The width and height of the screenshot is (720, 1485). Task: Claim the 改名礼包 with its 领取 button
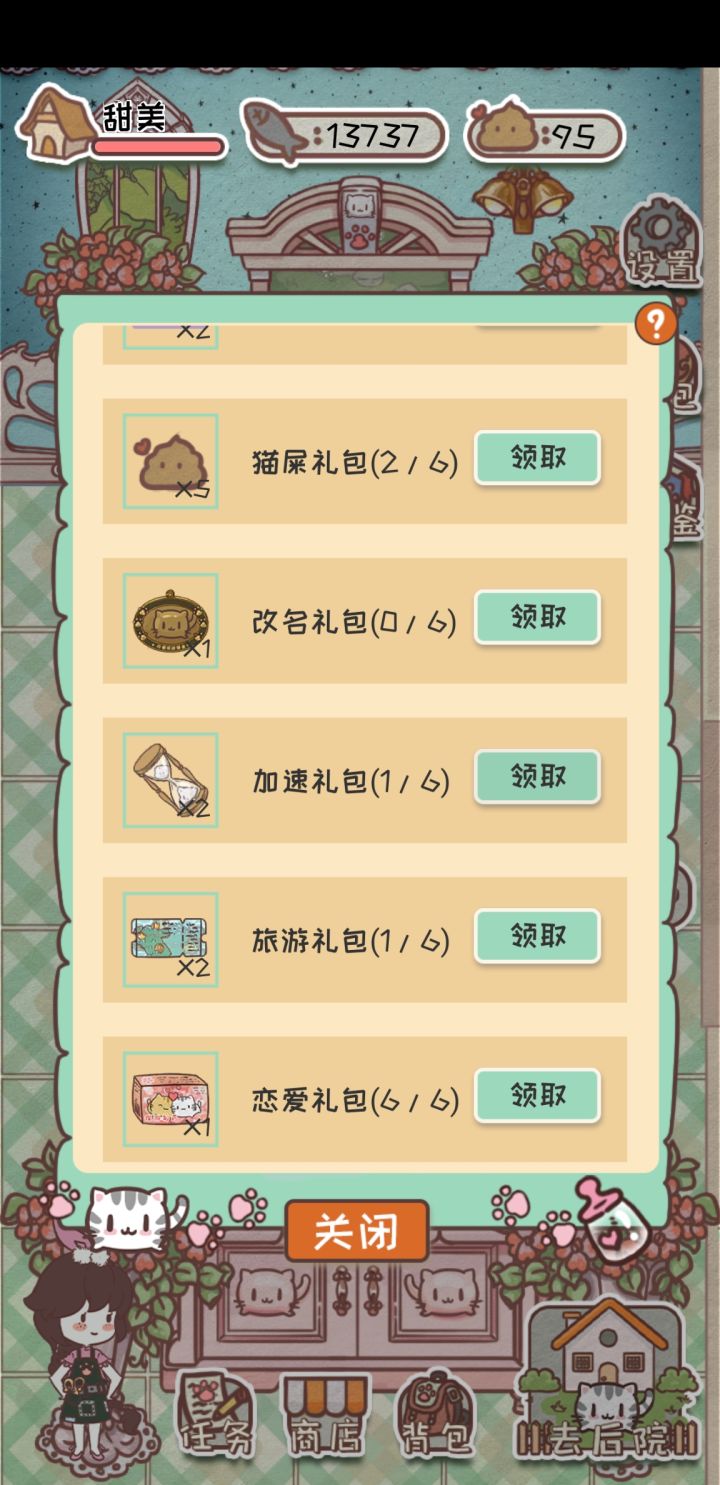(x=537, y=617)
